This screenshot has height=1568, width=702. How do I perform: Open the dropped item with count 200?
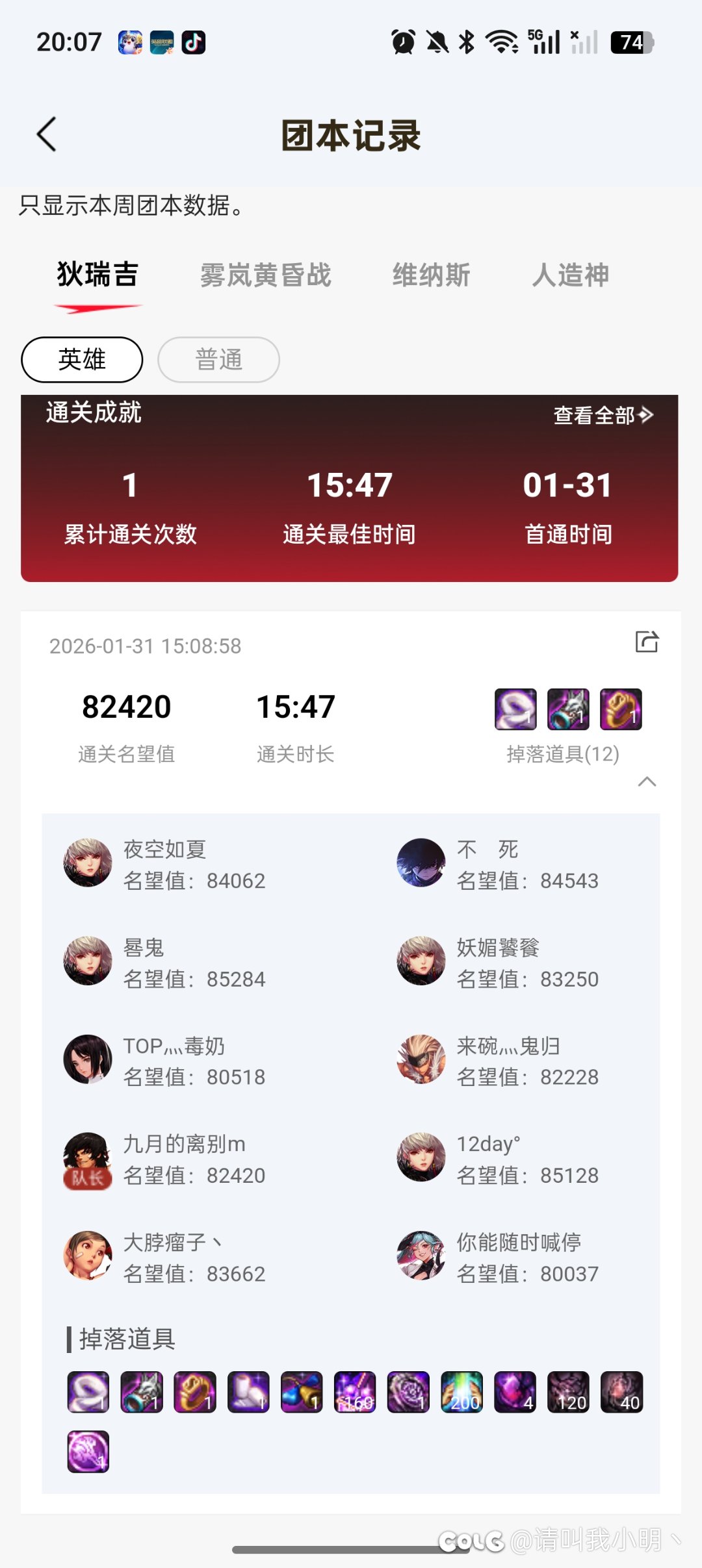[x=461, y=1392]
